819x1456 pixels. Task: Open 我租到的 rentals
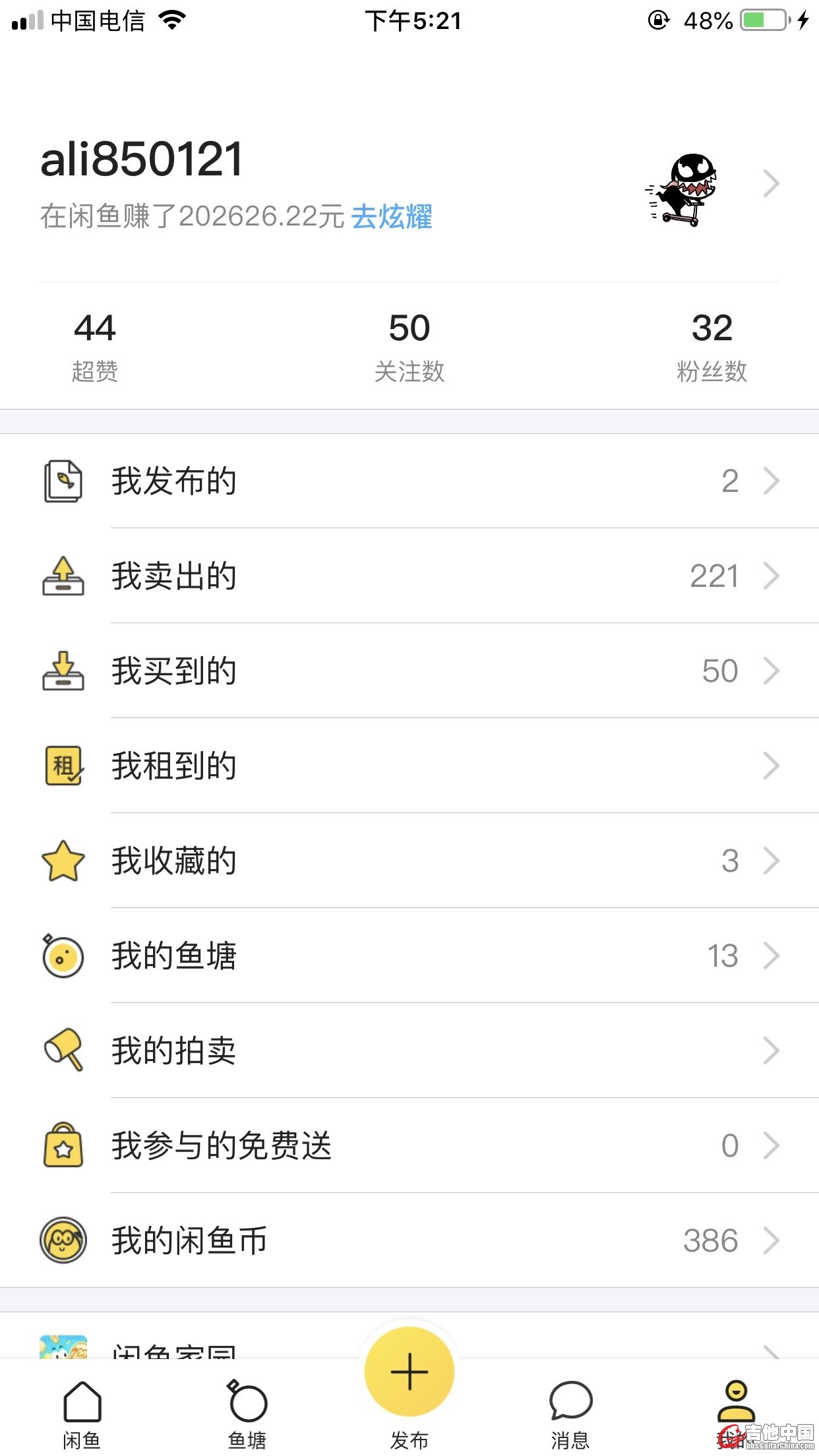tap(409, 766)
